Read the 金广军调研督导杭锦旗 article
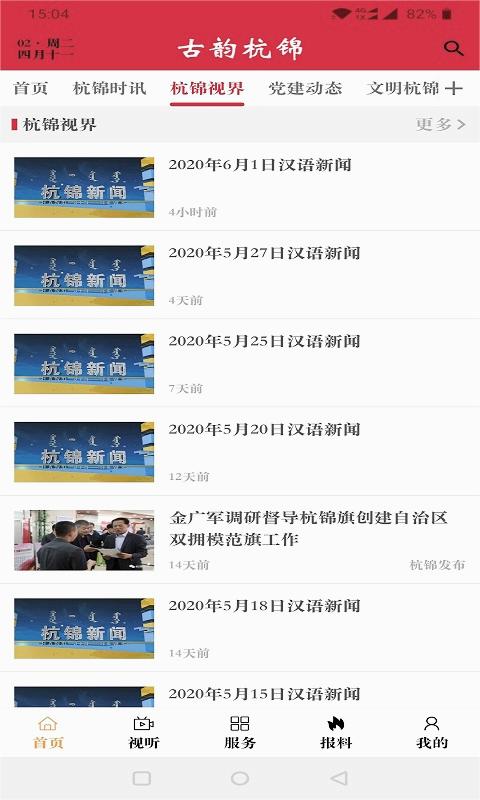This screenshot has width=480, height=800. point(240,540)
